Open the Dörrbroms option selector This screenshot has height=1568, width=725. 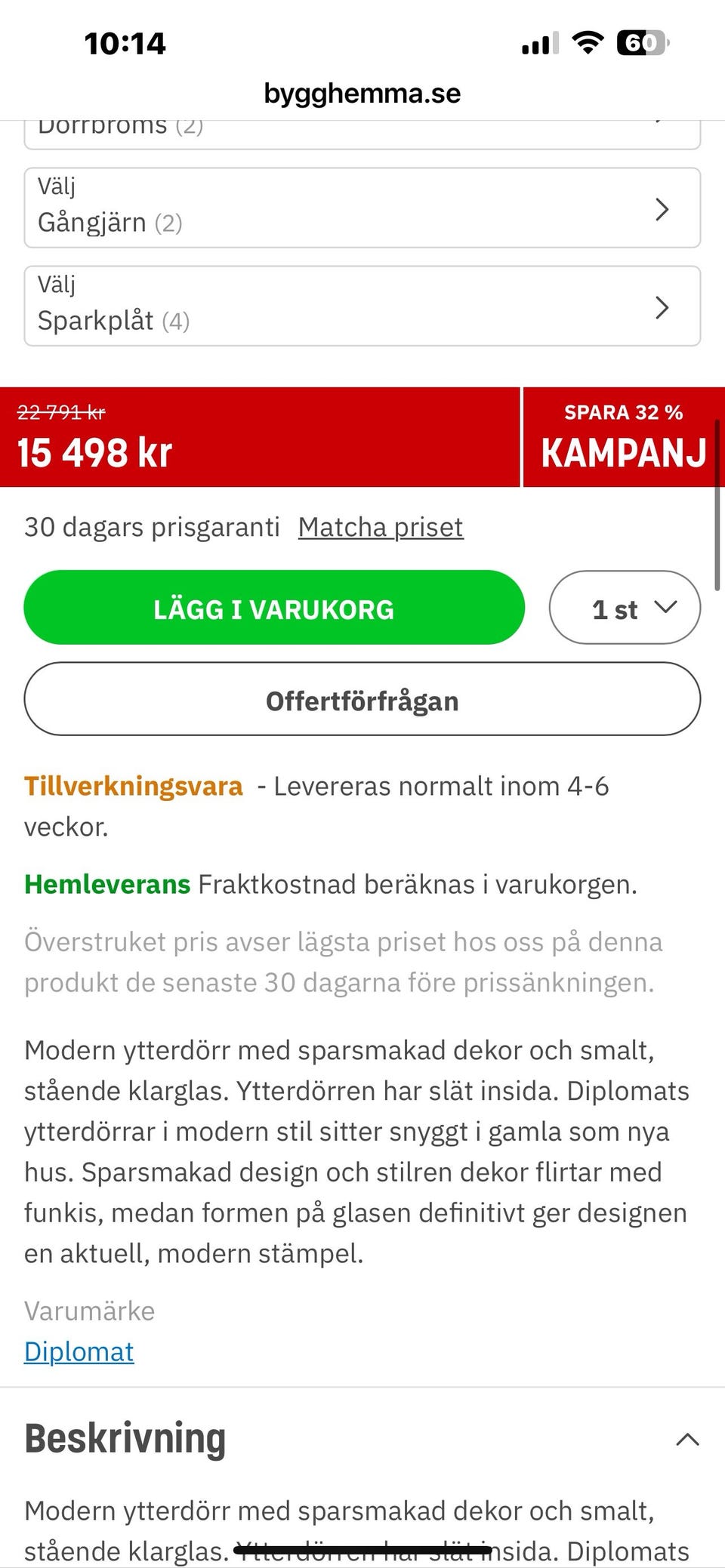coord(362,134)
